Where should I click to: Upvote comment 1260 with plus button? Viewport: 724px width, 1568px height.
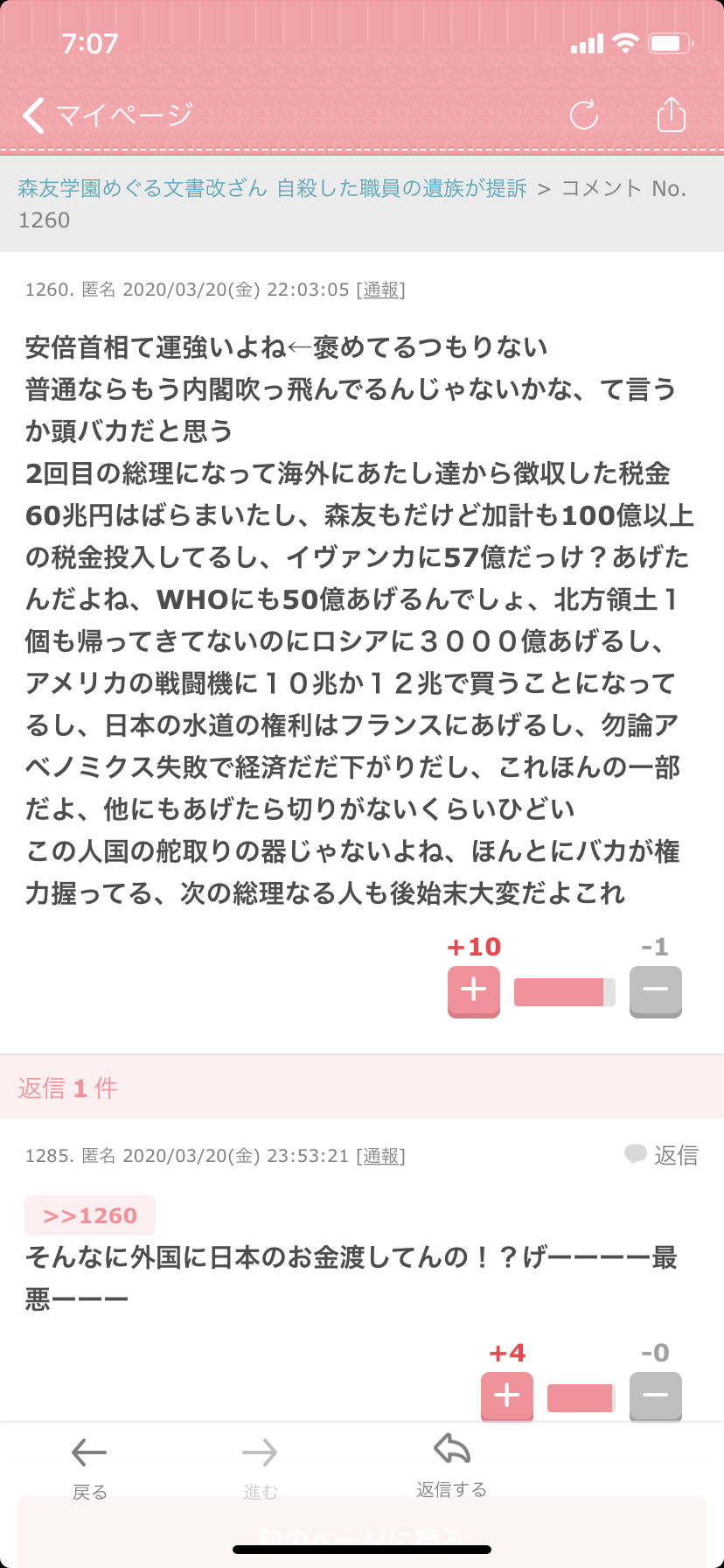click(x=474, y=991)
